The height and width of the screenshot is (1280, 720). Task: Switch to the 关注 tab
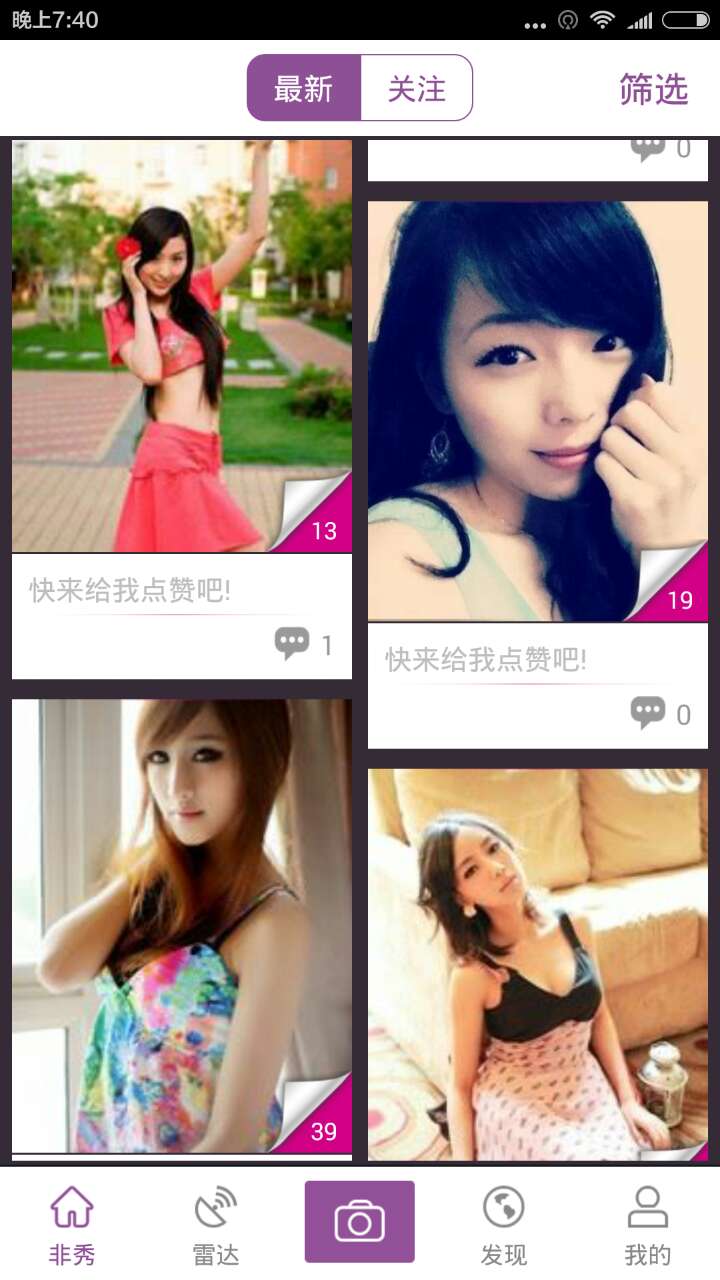416,89
